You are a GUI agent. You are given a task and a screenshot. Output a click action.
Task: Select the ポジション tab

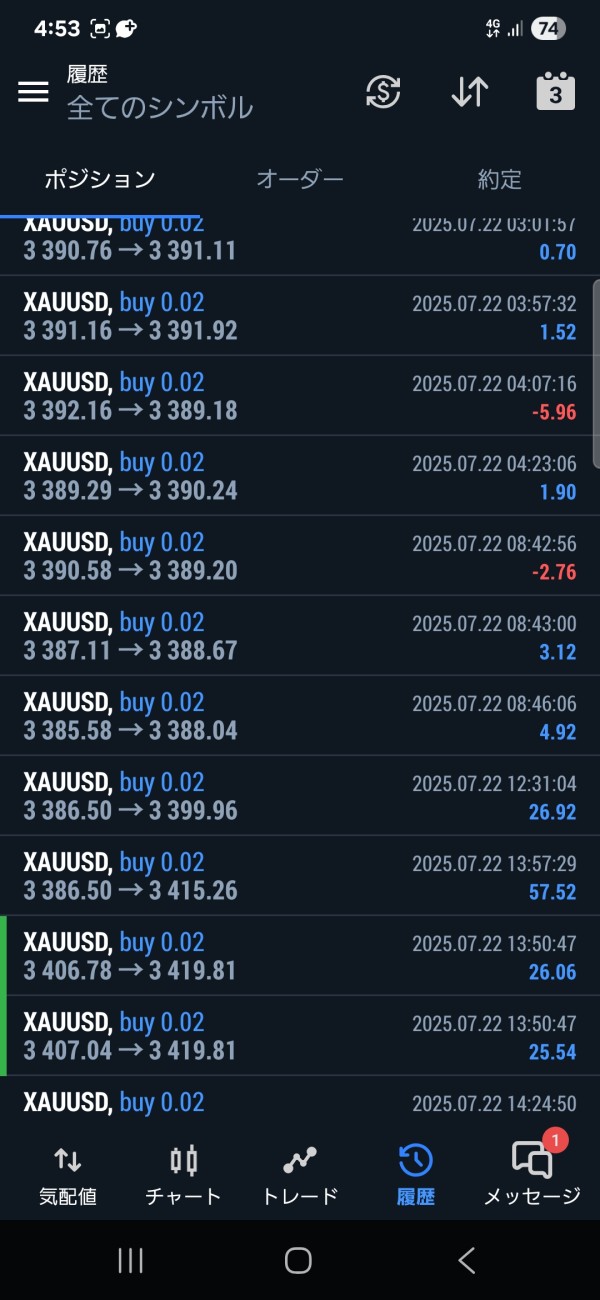[x=100, y=180]
